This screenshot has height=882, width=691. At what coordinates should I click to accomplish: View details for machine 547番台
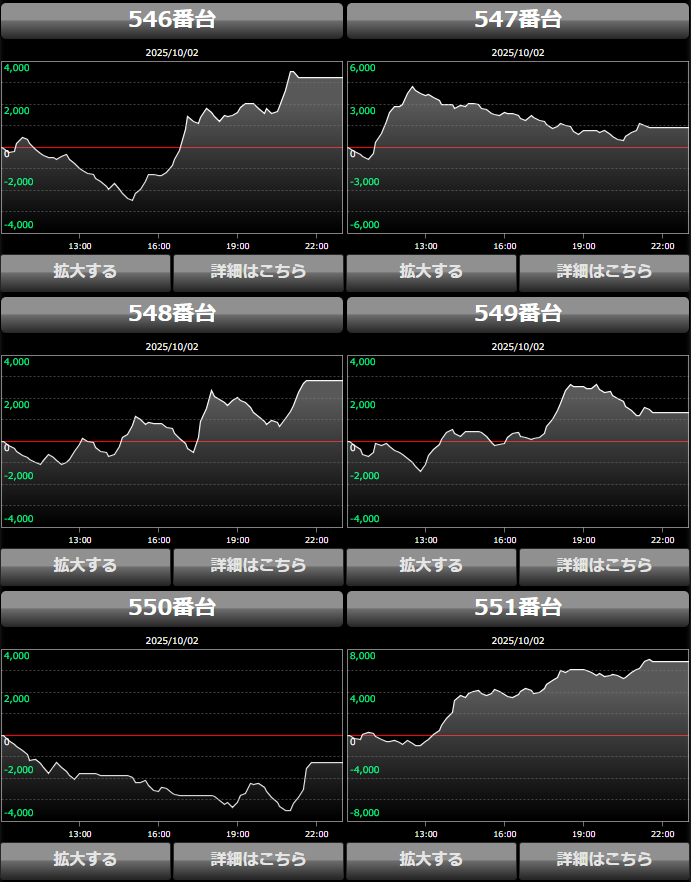(604, 272)
